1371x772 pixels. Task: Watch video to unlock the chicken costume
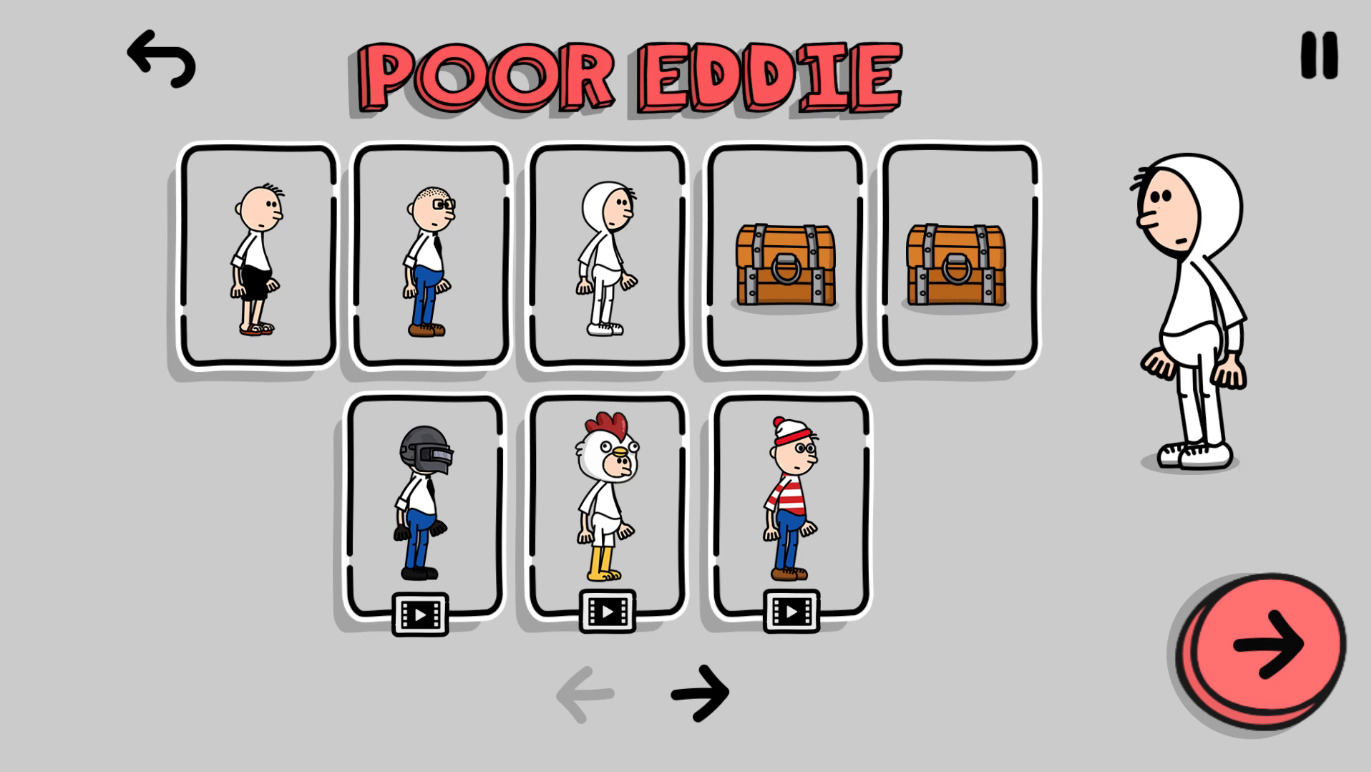point(607,611)
